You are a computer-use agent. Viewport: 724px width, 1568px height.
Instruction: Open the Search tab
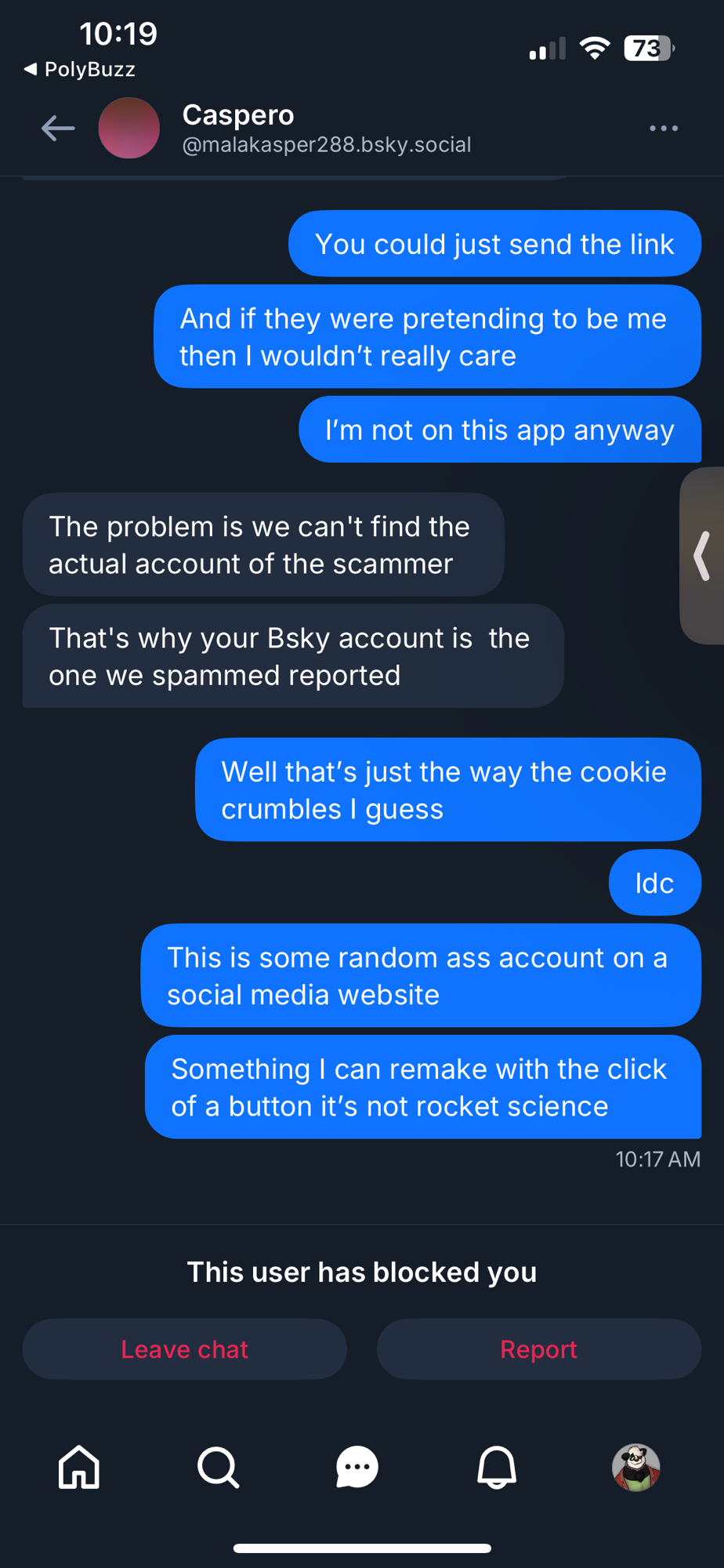click(x=218, y=1467)
